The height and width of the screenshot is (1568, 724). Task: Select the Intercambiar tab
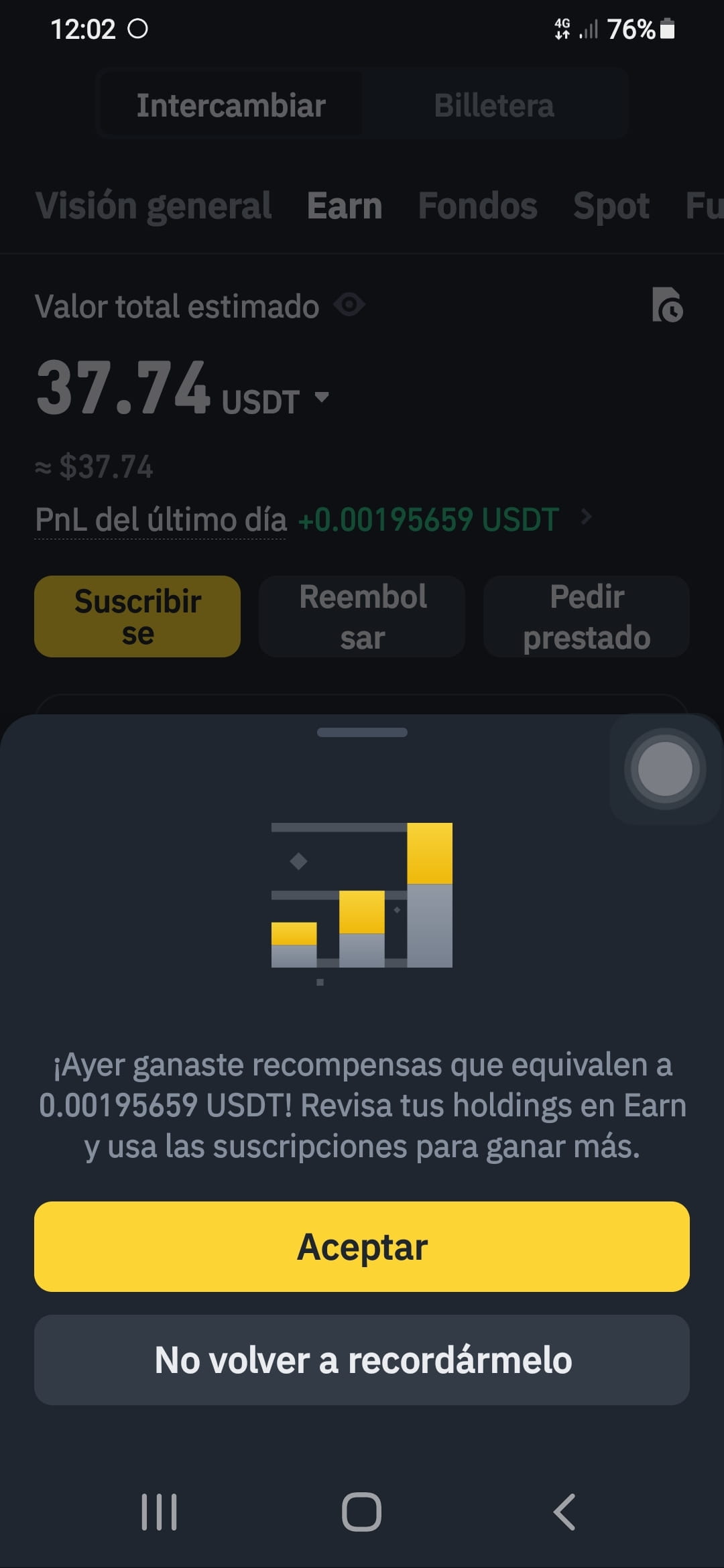coord(231,105)
